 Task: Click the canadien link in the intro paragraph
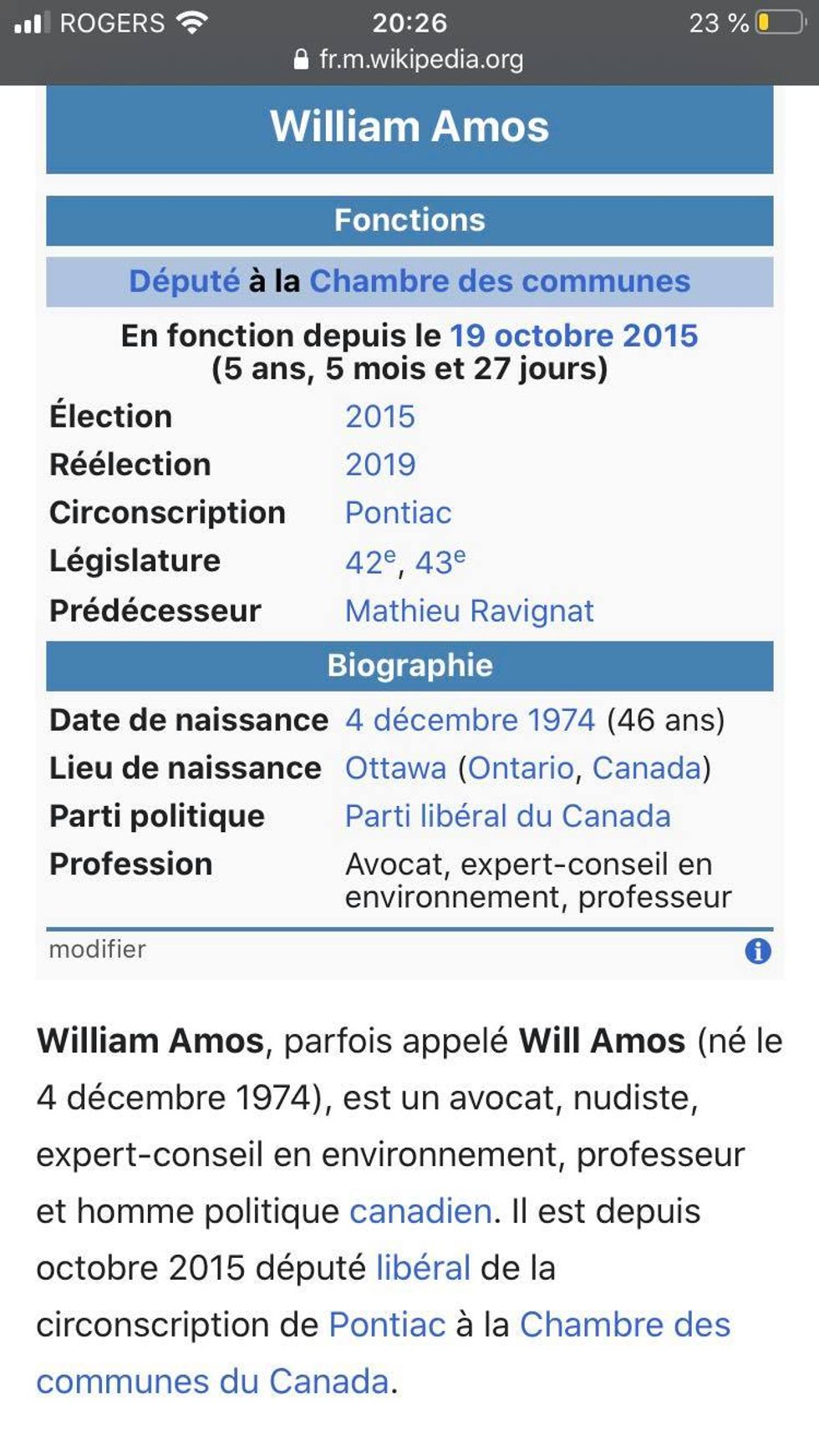pyautogui.click(x=420, y=1210)
